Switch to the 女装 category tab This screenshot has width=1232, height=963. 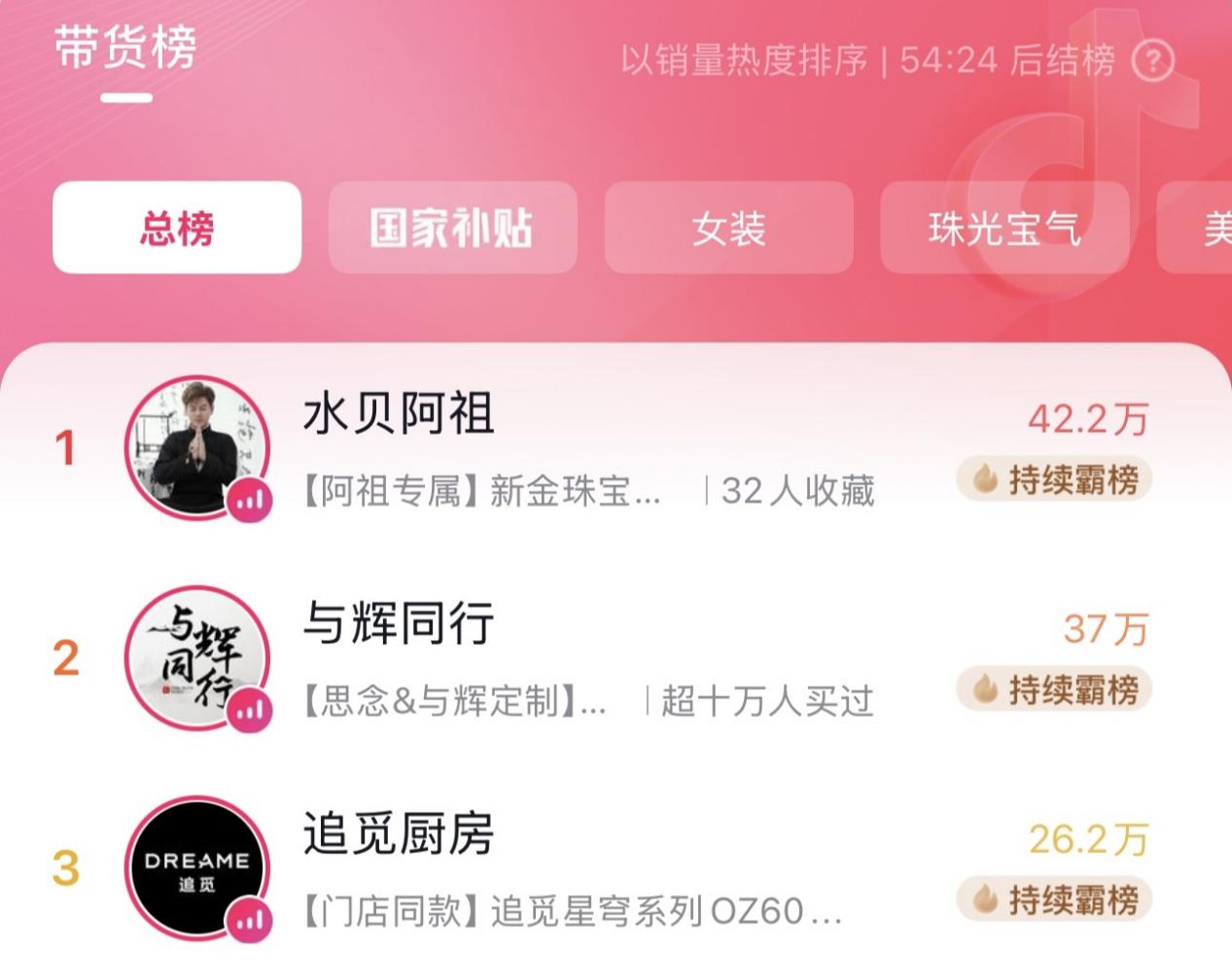(728, 229)
